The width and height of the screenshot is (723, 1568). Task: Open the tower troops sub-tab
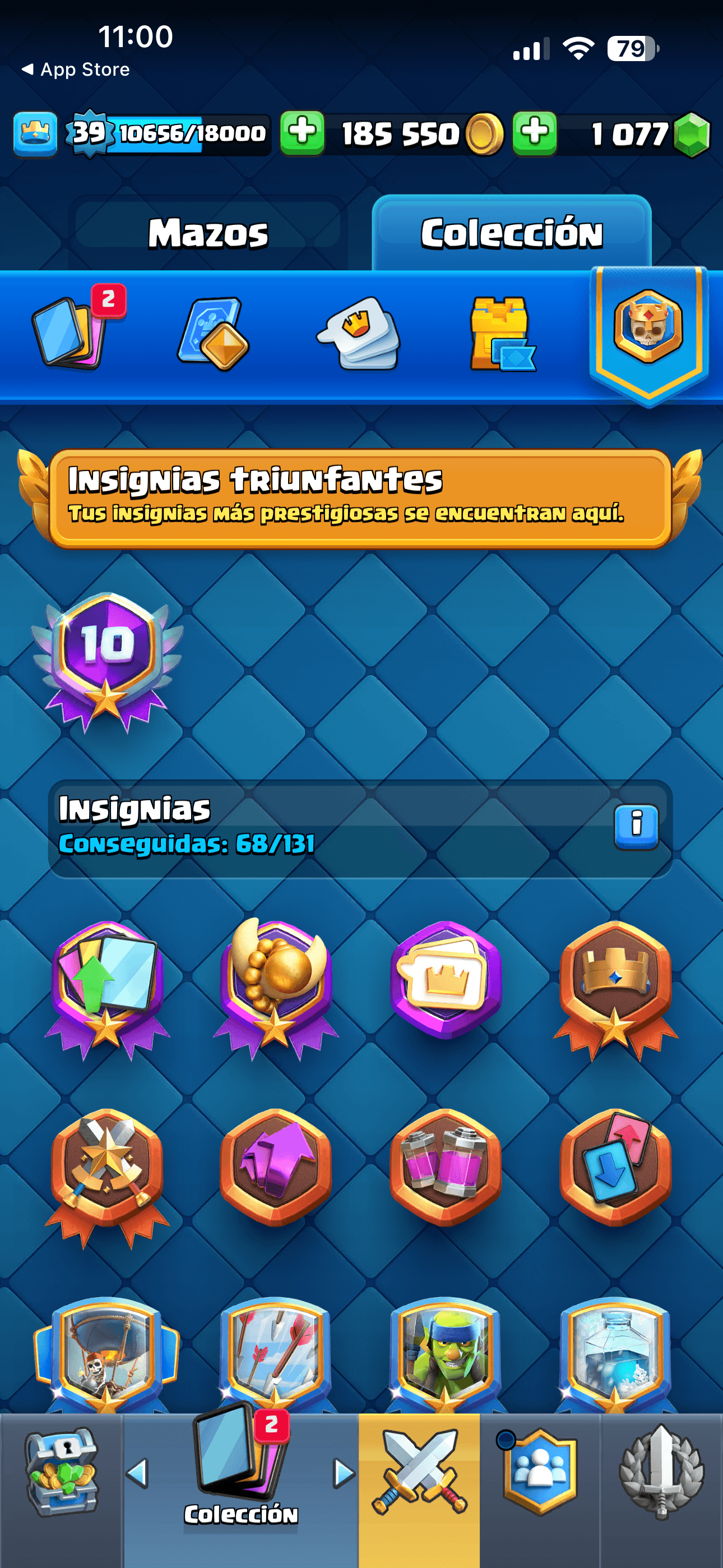502,334
